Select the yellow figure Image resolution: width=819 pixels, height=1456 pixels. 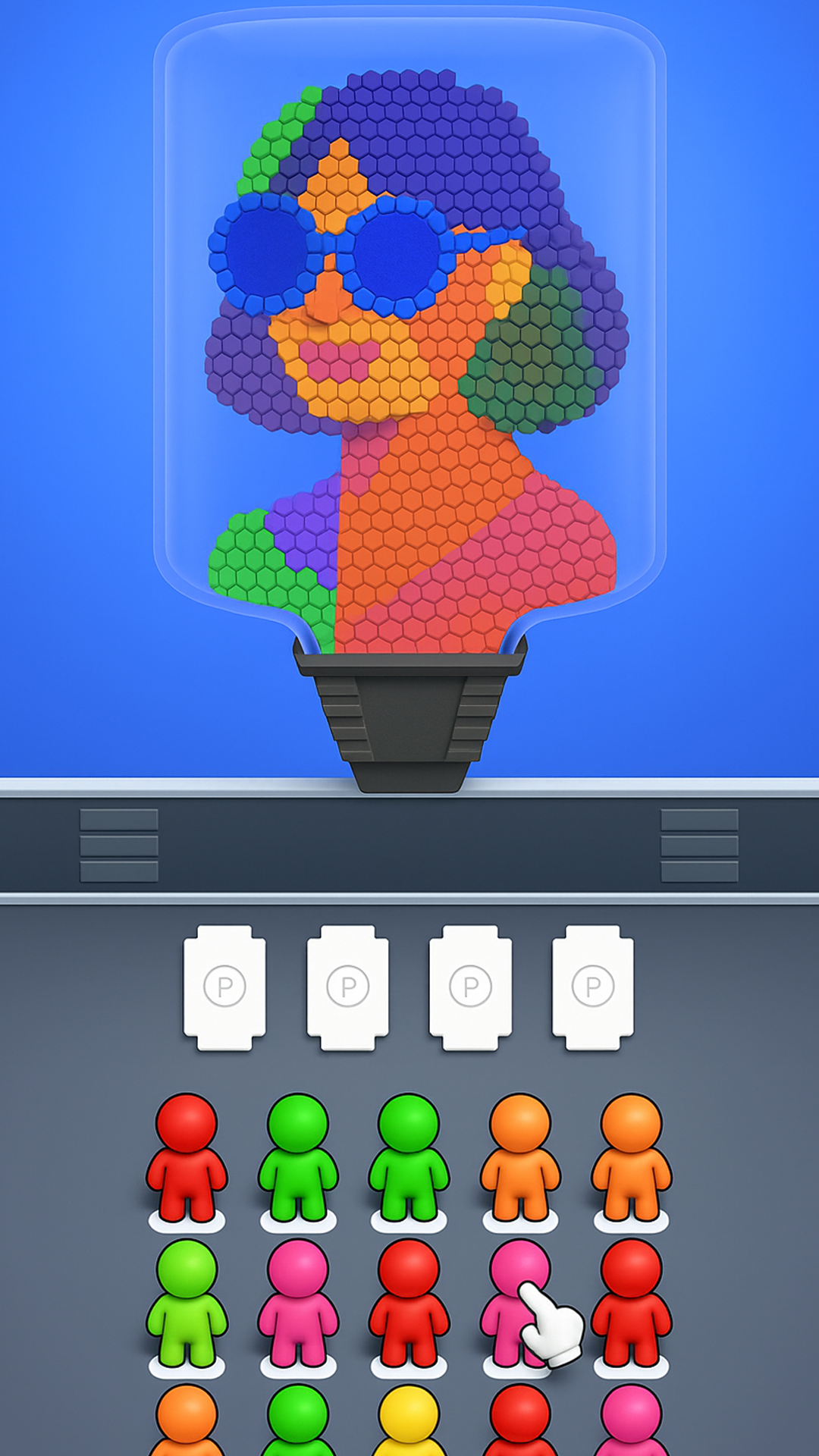409,1422
